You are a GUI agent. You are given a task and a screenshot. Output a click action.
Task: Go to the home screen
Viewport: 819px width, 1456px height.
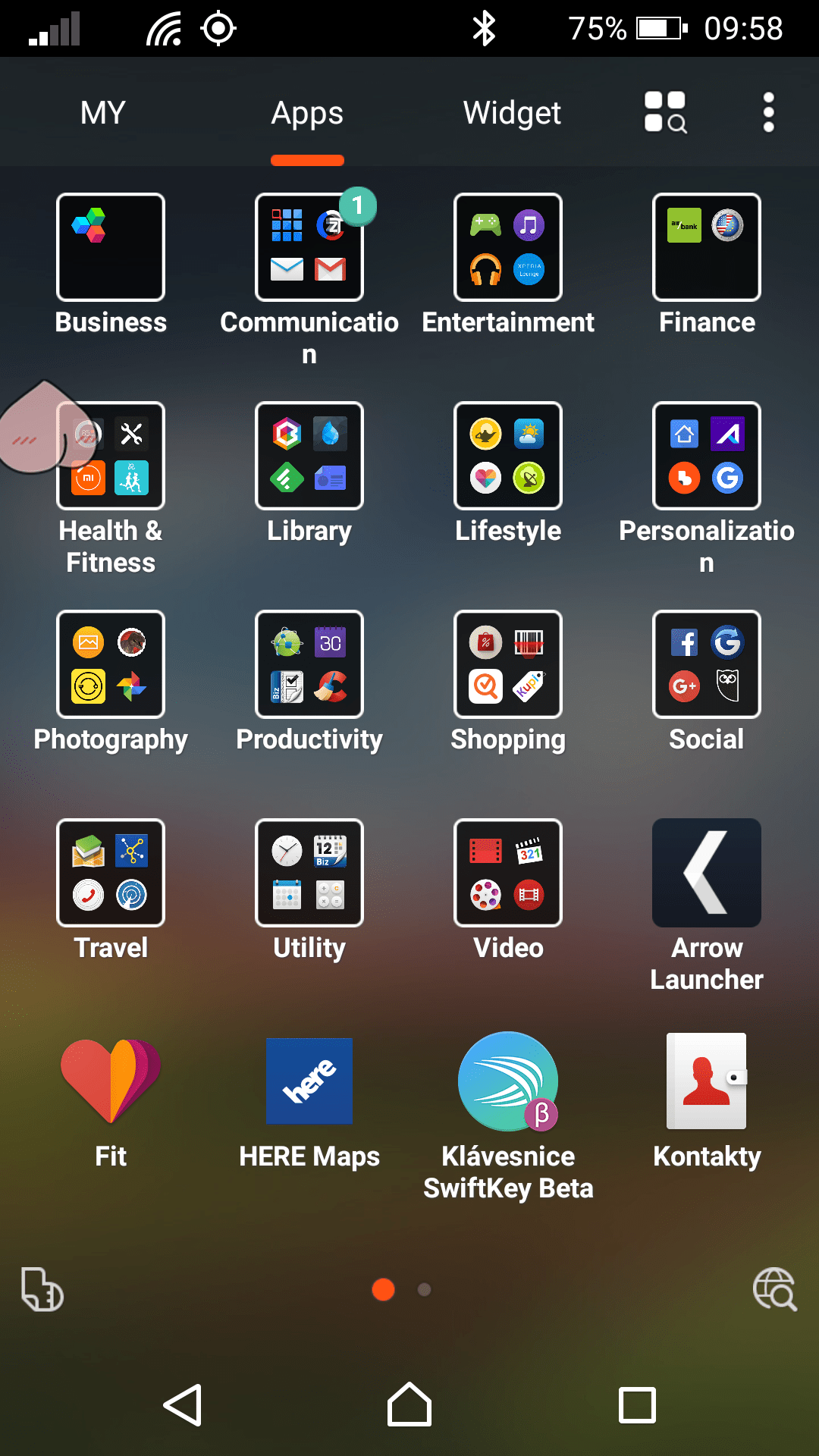point(409,1405)
